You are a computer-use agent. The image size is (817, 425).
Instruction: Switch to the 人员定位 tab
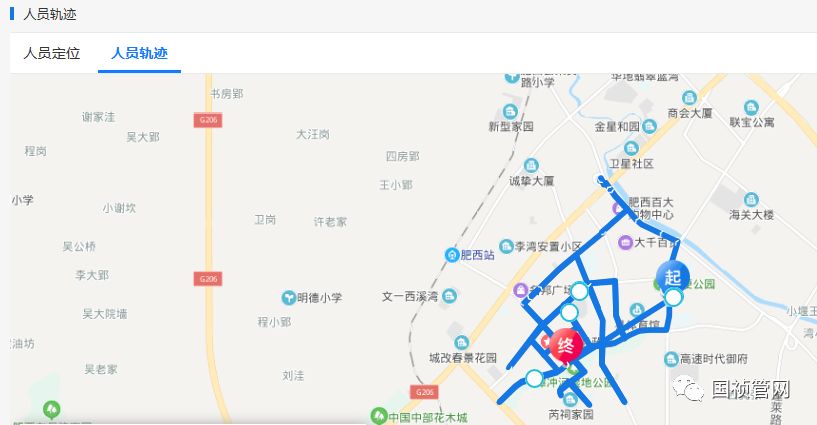(52, 53)
